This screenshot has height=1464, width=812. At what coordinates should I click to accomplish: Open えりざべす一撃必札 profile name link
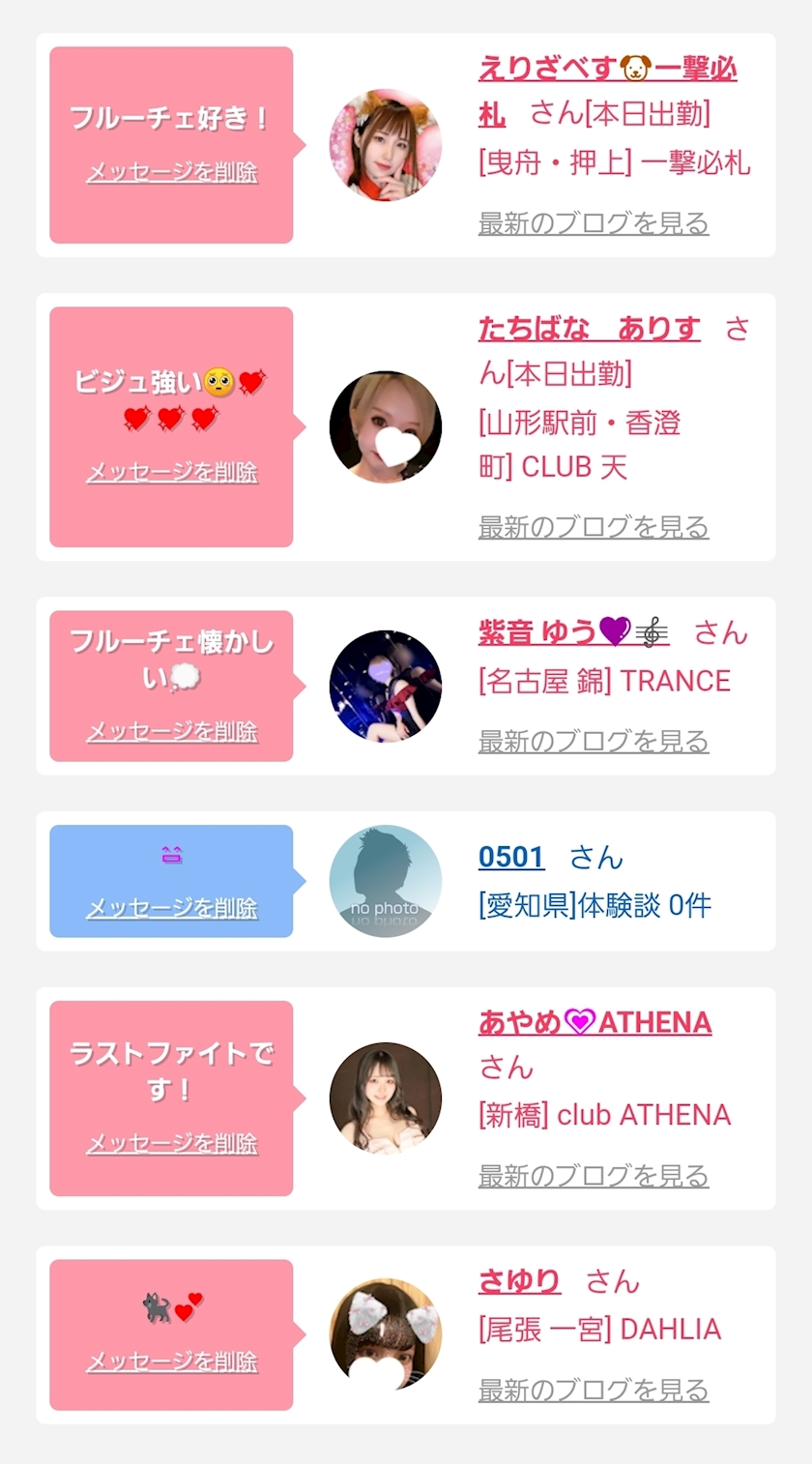click(607, 70)
